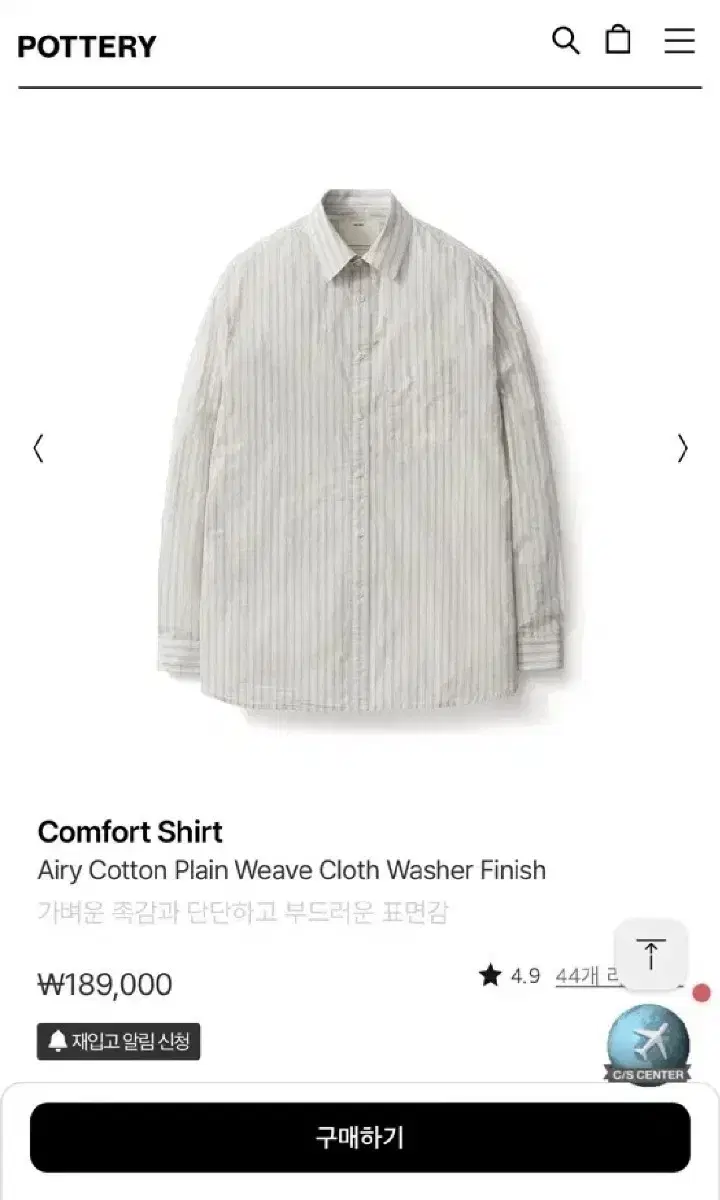Screen dimensions: 720x1200
Task: Open the hamburger navigation menu
Action: [x=679, y=42]
